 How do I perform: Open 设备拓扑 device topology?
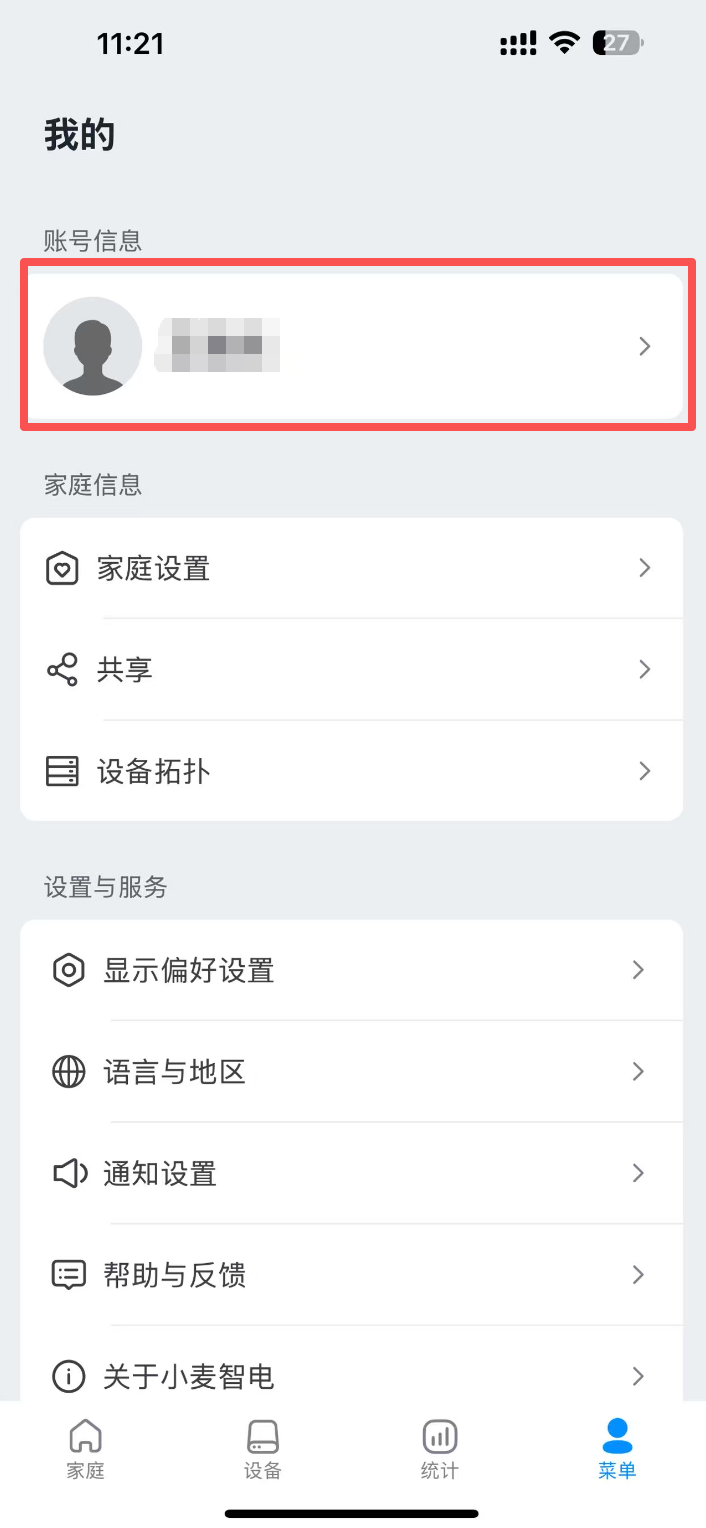tap(352, 771)
